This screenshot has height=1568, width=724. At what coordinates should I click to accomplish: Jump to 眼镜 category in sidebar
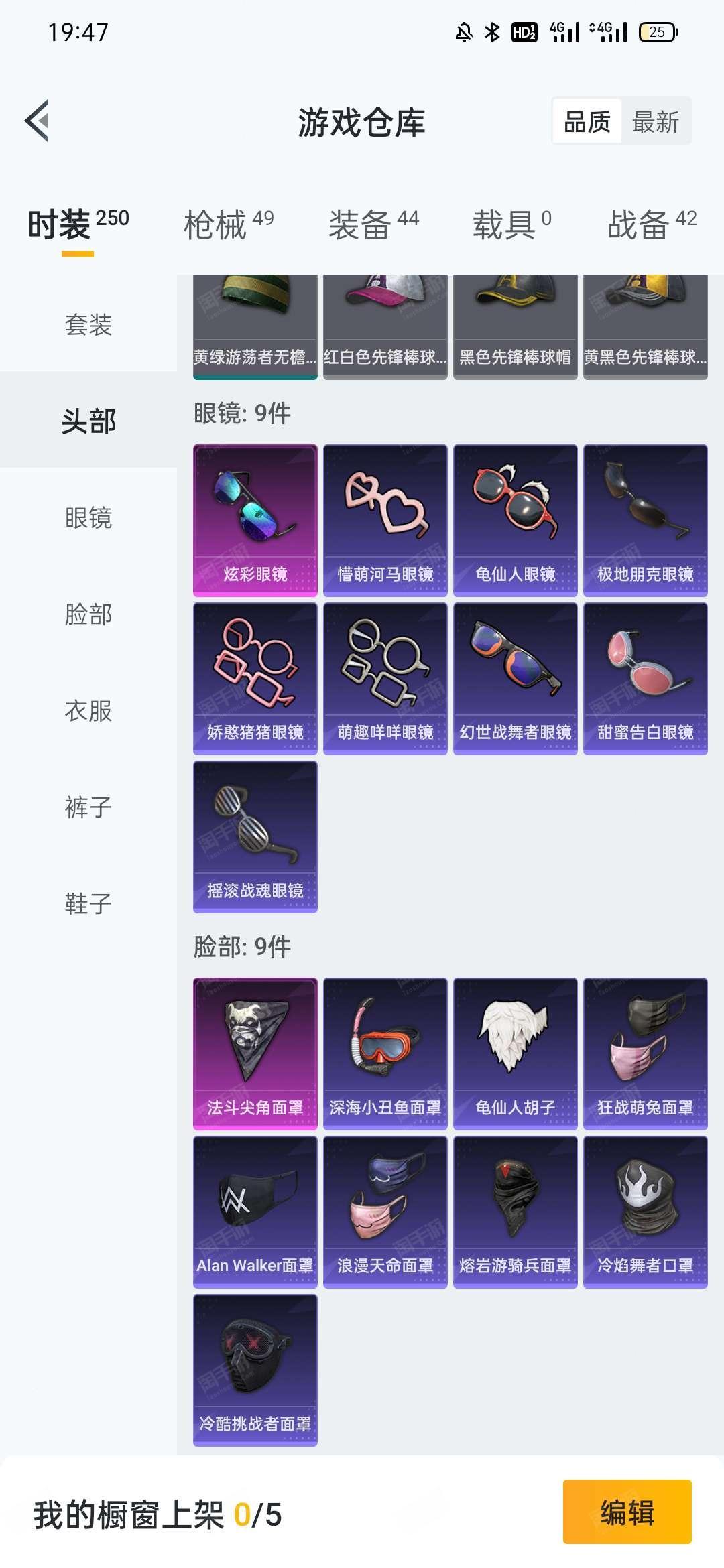click(88, 517)
